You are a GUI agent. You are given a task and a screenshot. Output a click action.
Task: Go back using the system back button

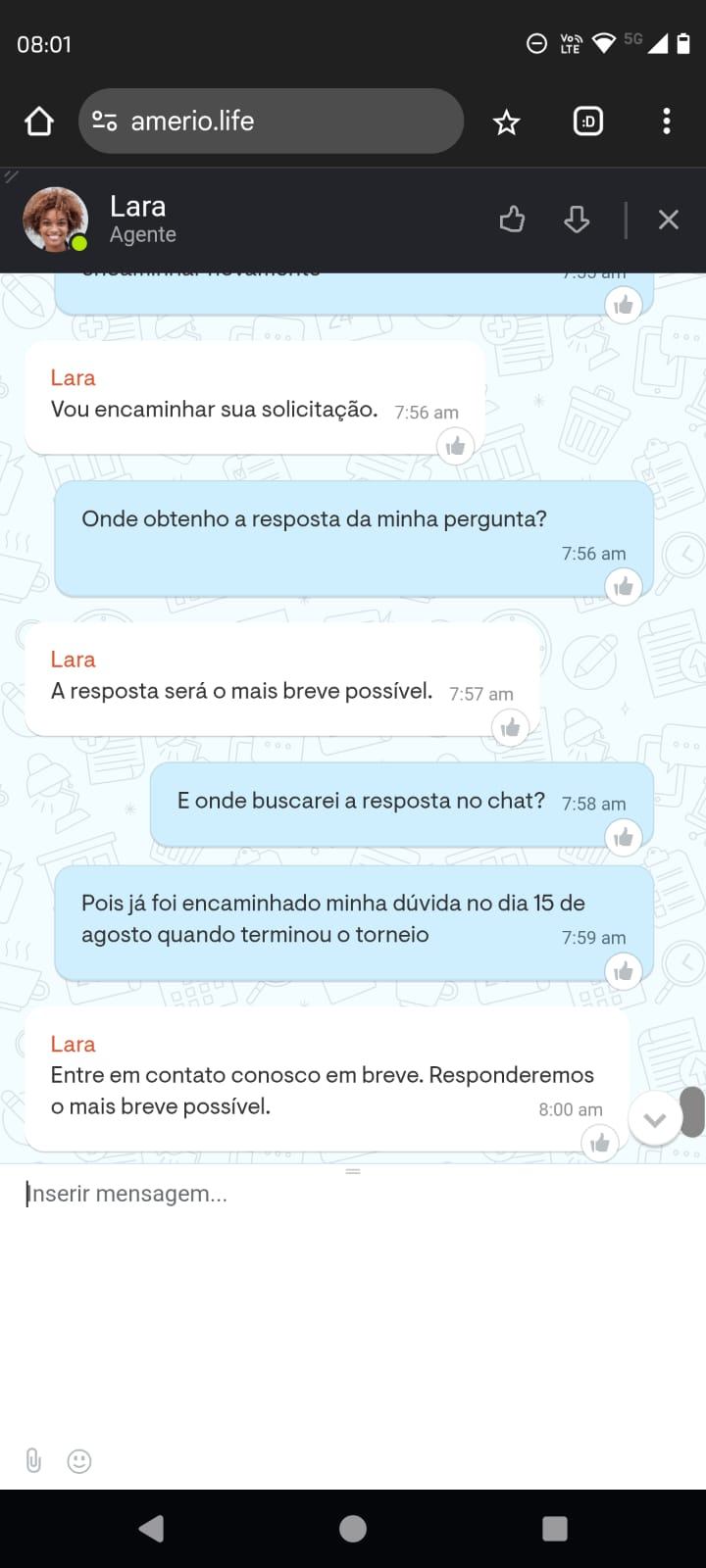(x=151, y=1529)
